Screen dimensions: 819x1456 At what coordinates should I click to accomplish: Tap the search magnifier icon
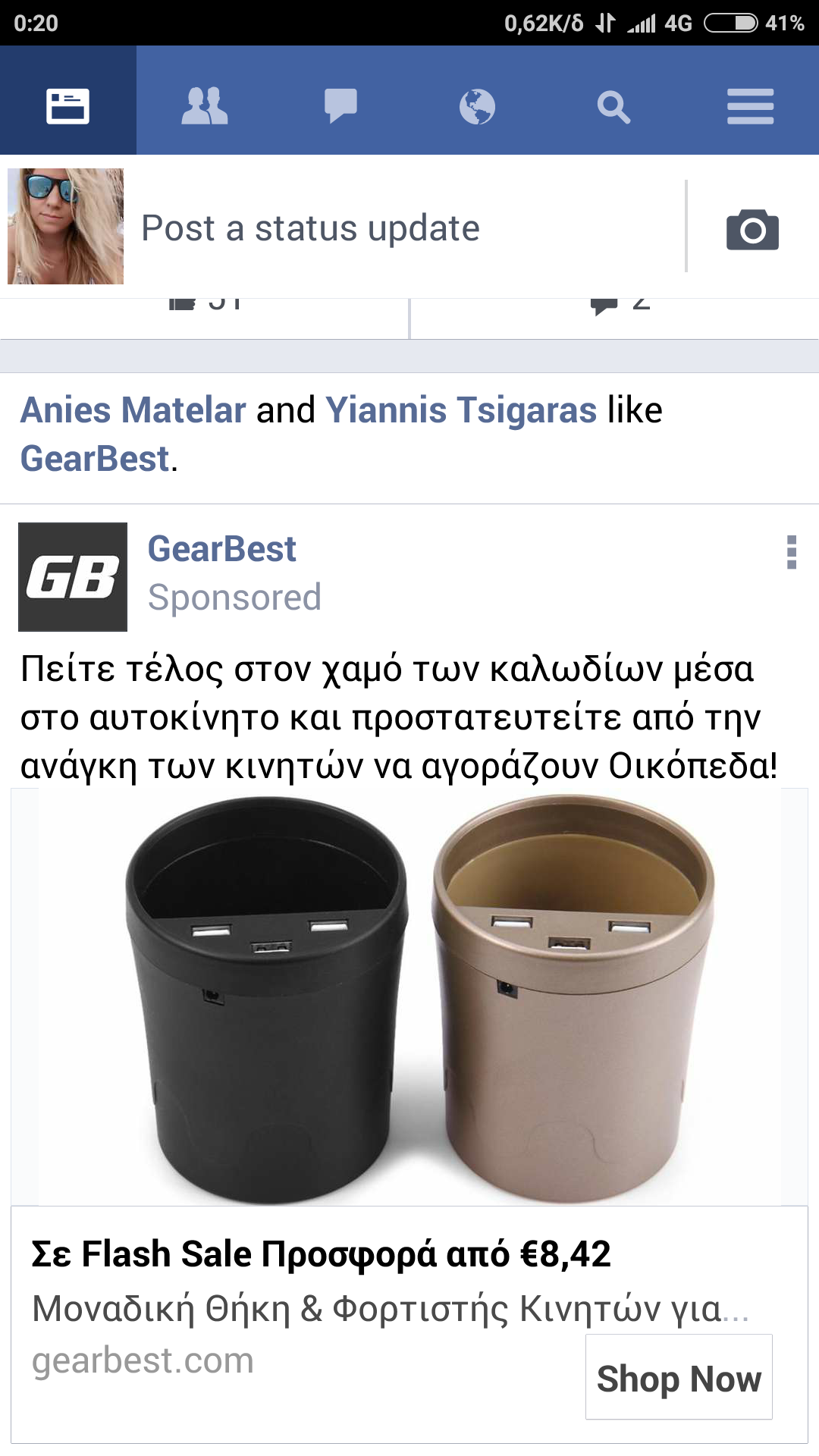(x=613, y=106)
